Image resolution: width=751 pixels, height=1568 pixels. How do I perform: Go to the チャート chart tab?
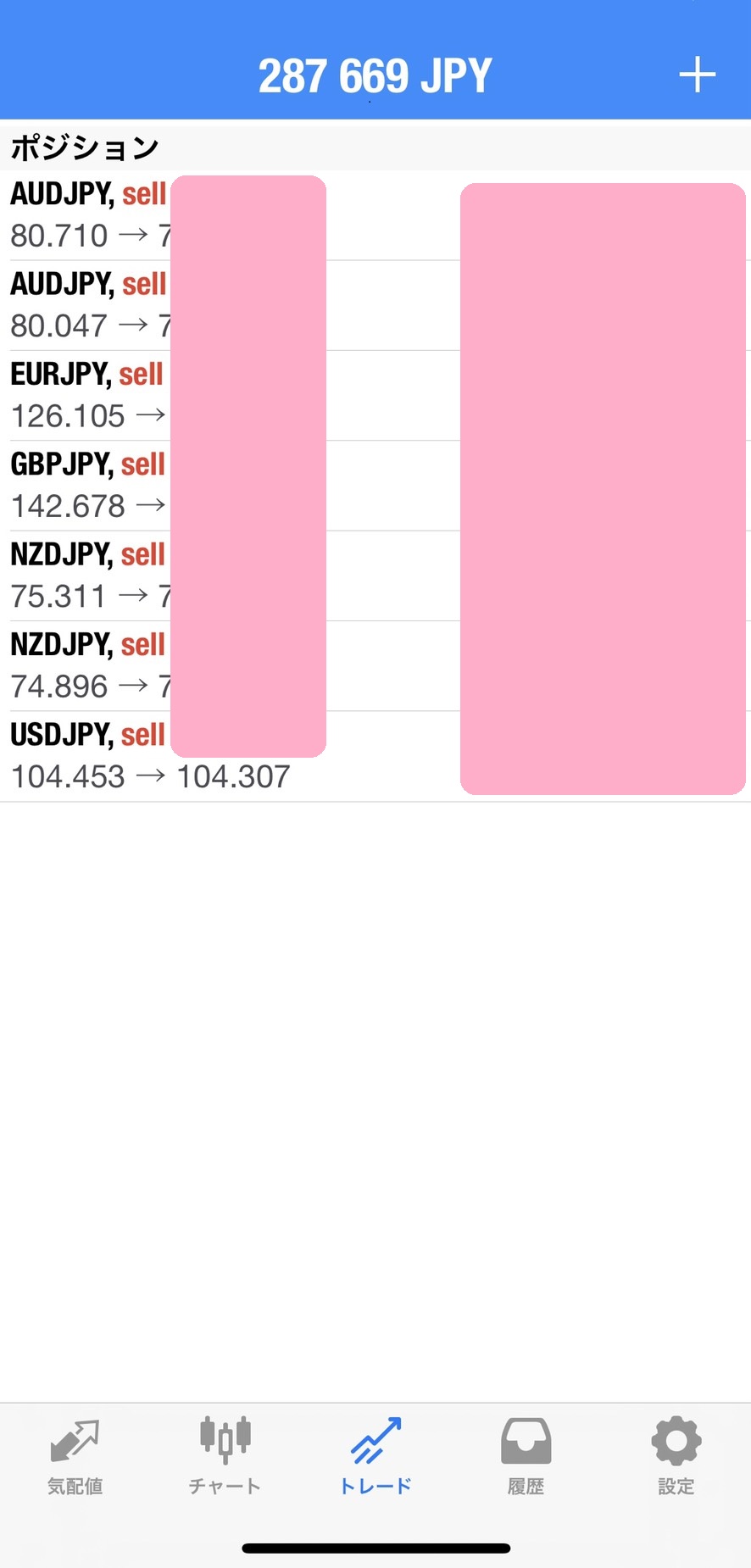[225, 1456]
